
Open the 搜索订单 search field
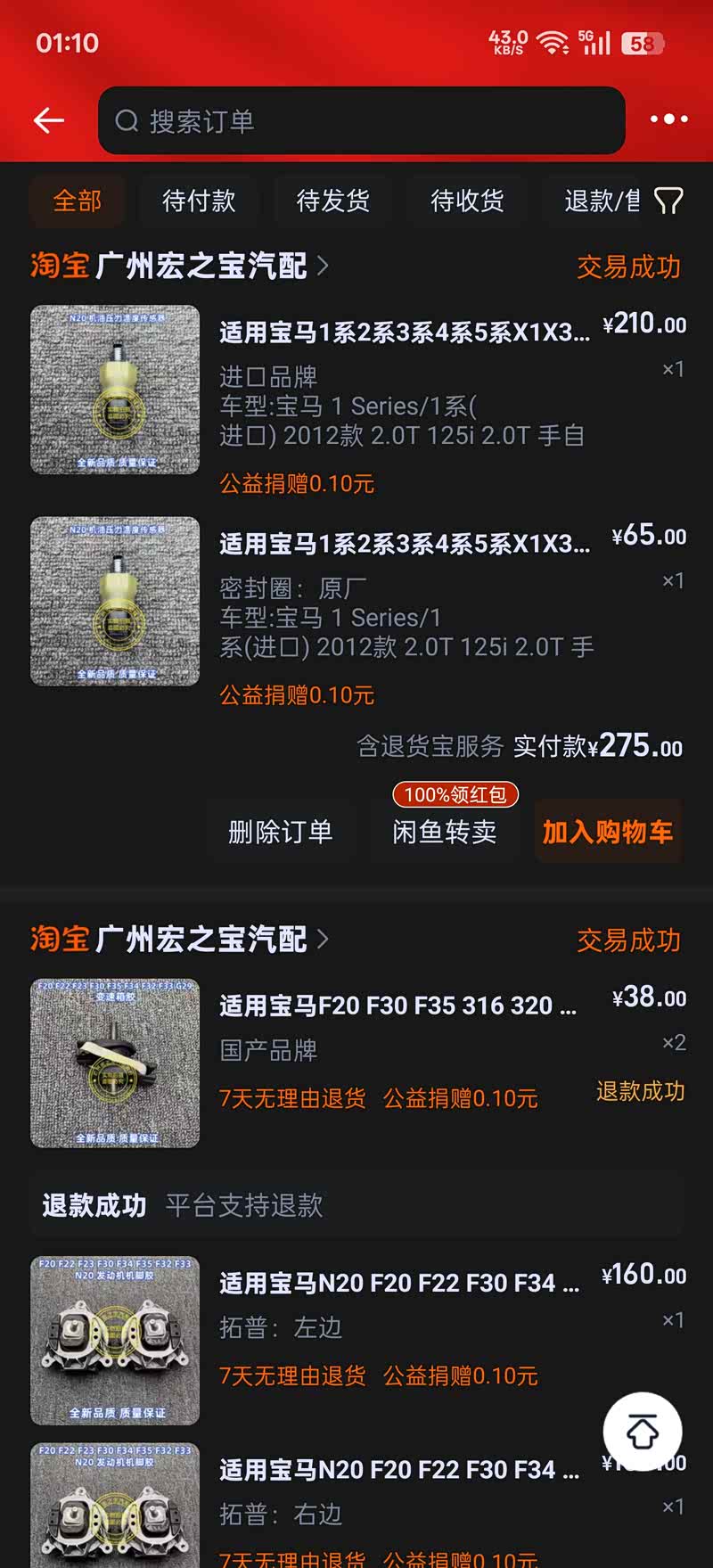tap(361, 120)
